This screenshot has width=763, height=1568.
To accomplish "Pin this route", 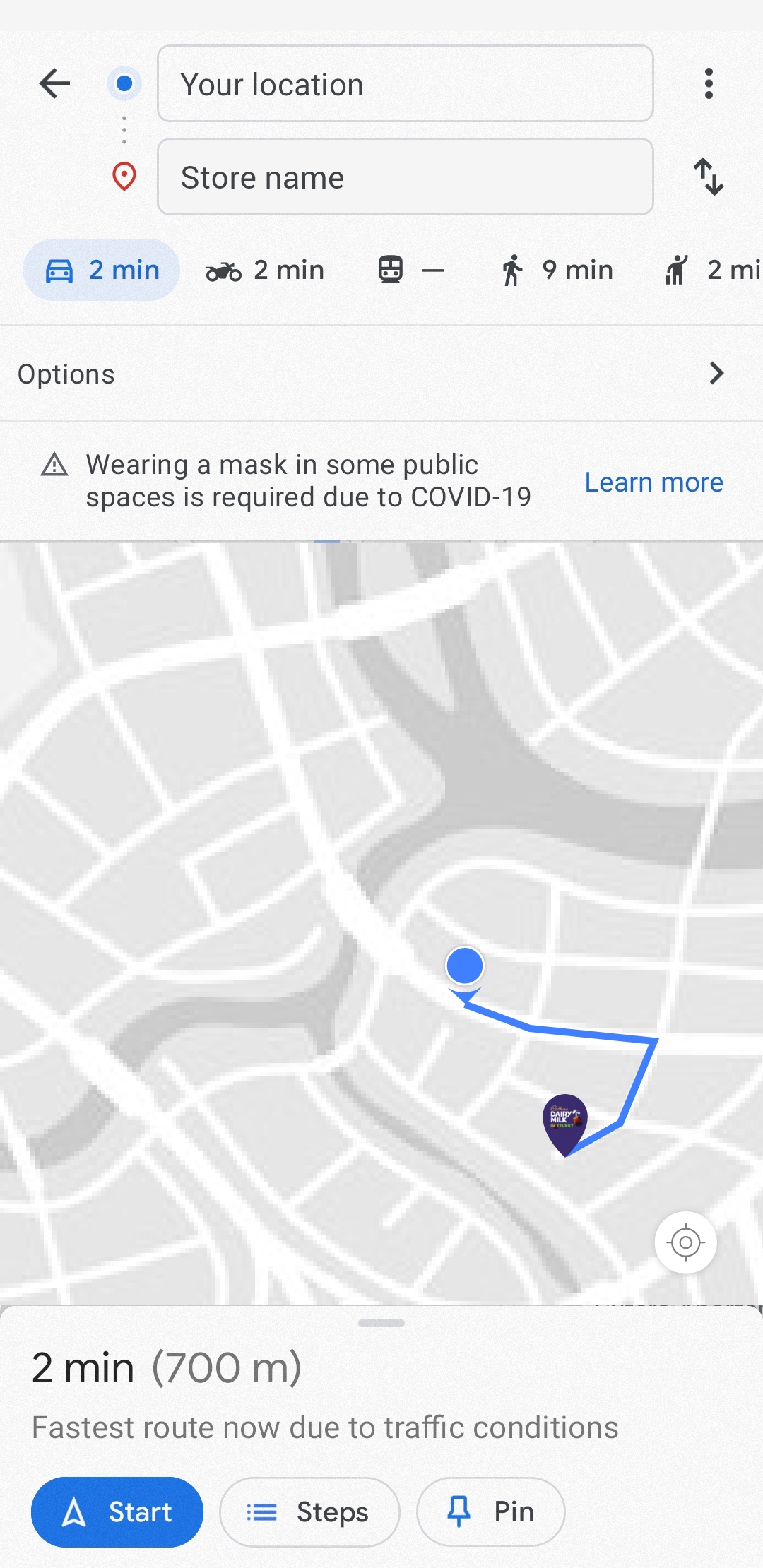I will [x=490, y=1512].
